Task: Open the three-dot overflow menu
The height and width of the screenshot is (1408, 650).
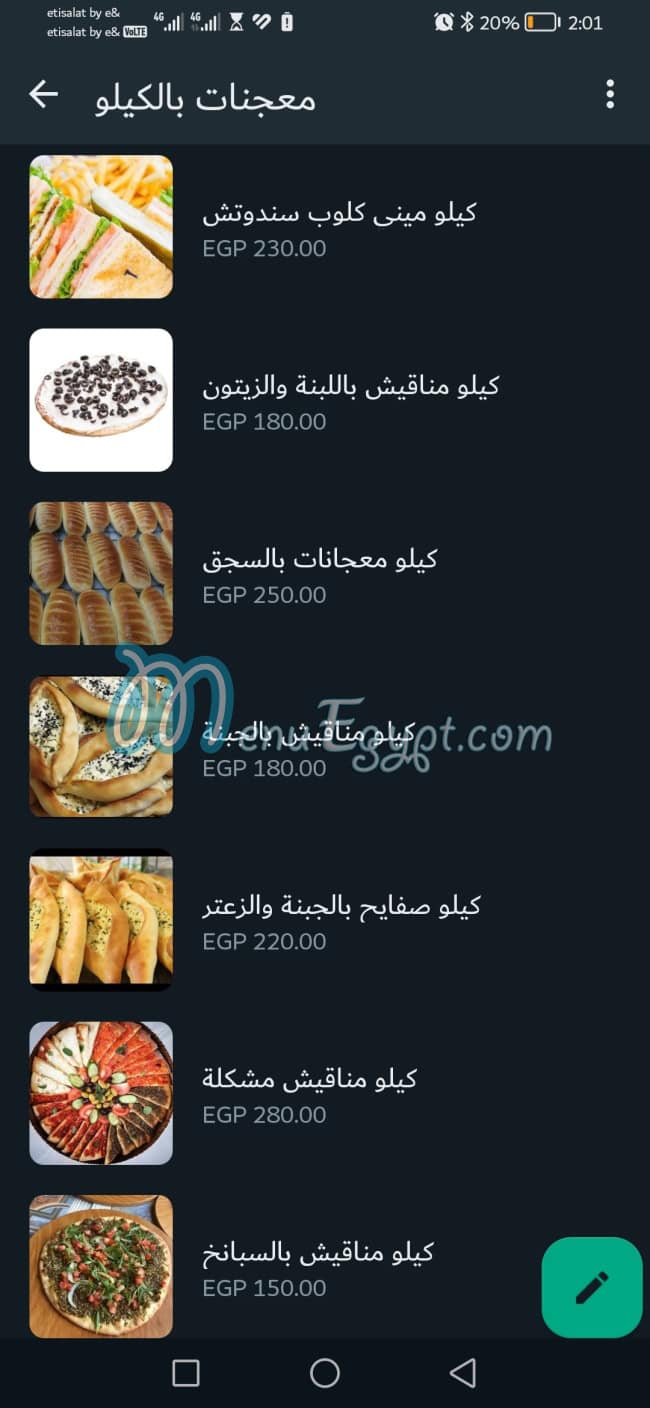Action: point(610,96)
